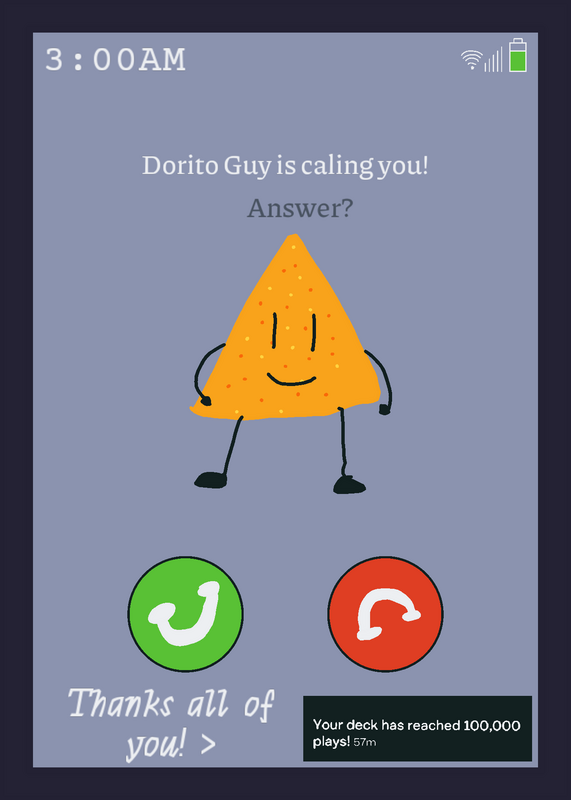571x800 pixels.
Task: Decline the call with red button
Action: 385,614
